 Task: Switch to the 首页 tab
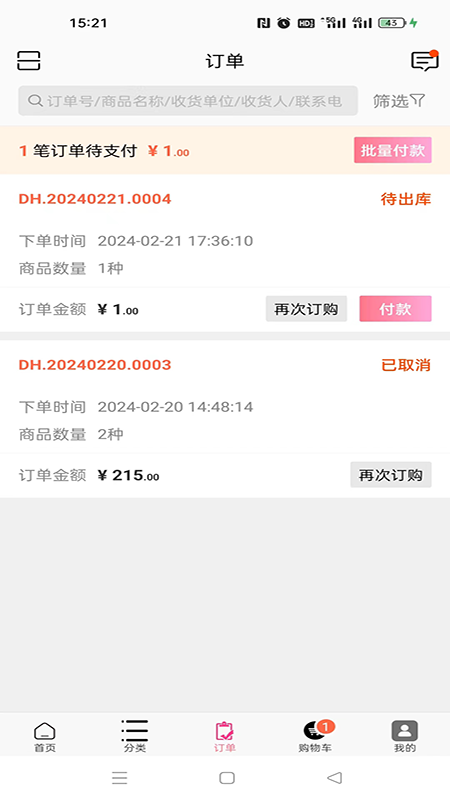tap(45, 737)
